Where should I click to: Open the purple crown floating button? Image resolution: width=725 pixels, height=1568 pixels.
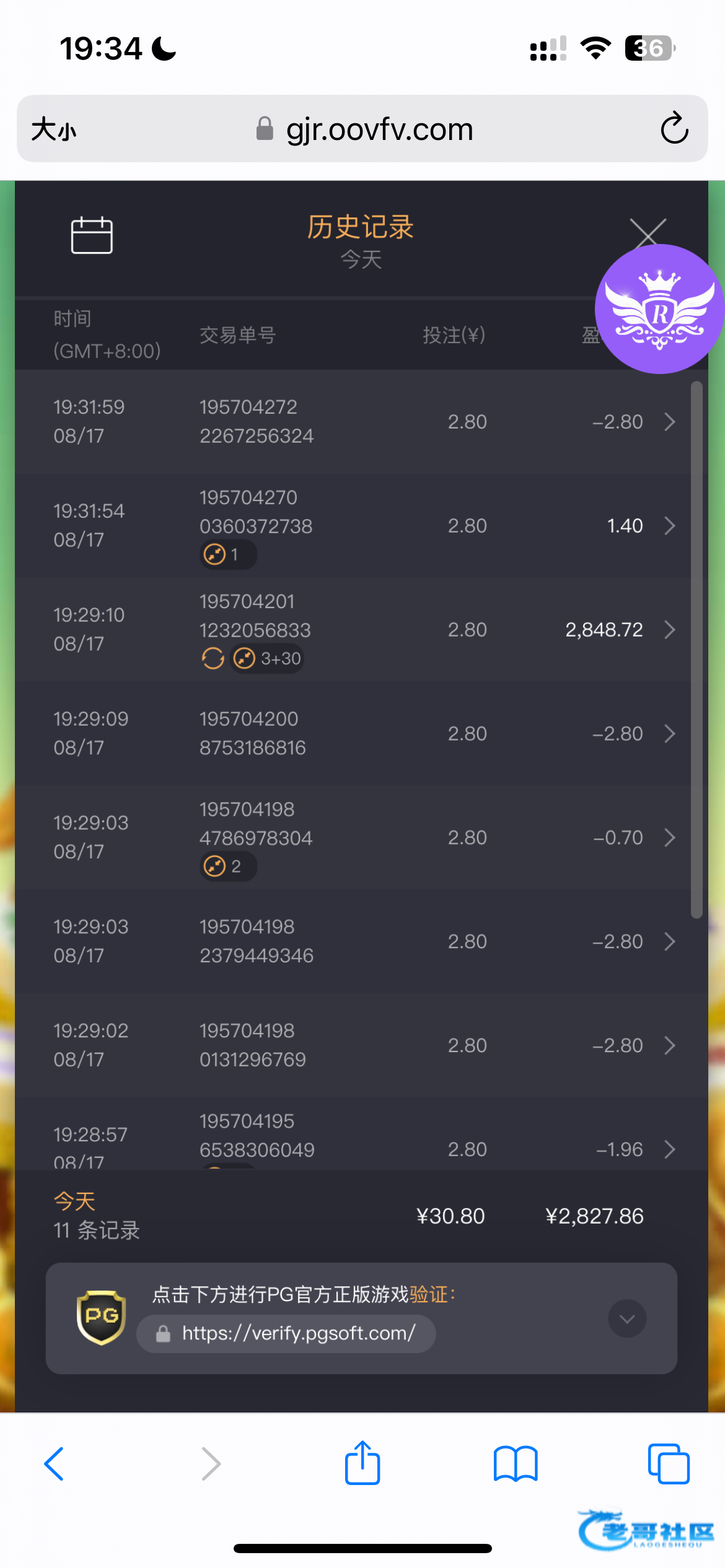click(659, 309)
